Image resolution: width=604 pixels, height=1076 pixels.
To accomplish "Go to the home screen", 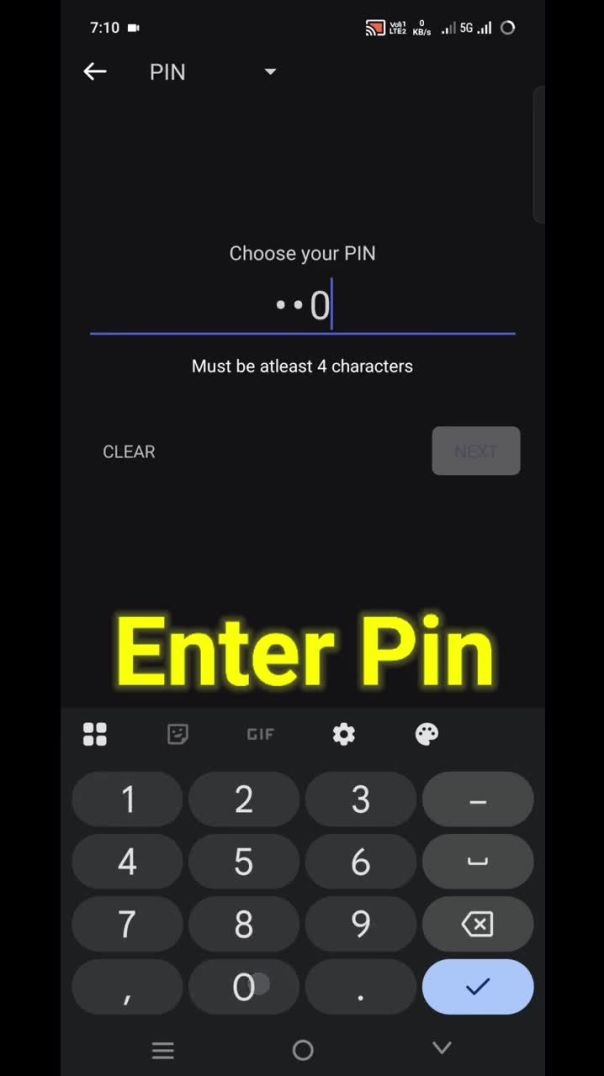I will click(x=302, y=1050).
